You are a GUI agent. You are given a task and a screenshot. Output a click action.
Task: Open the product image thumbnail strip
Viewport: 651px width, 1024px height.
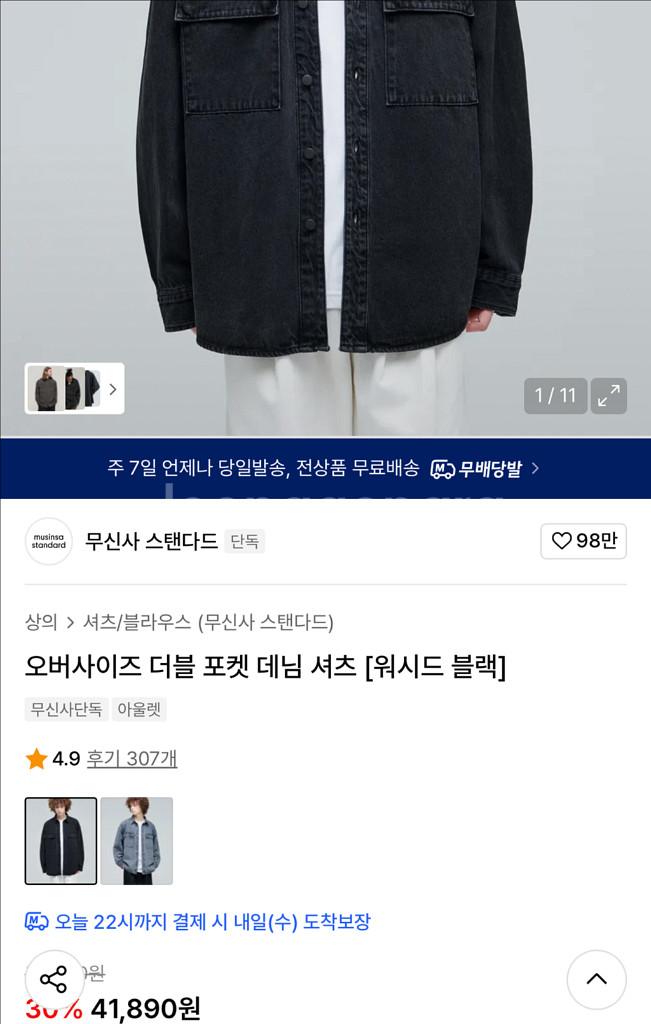[x=75, y=389]
